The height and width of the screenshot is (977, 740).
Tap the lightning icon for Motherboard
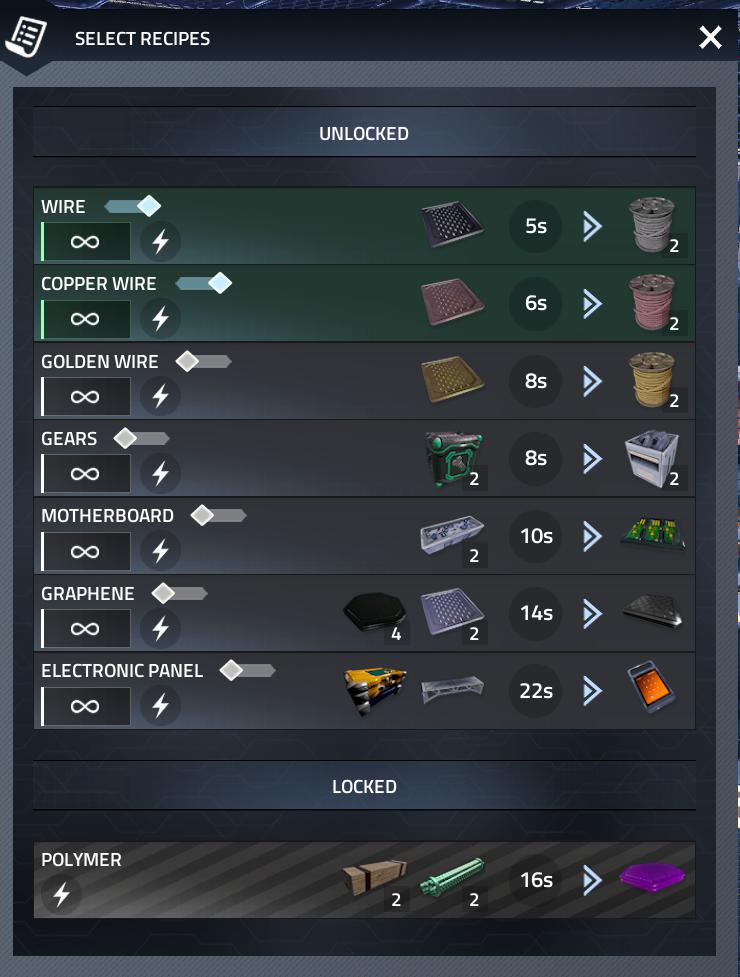click(x=160, y=552)
